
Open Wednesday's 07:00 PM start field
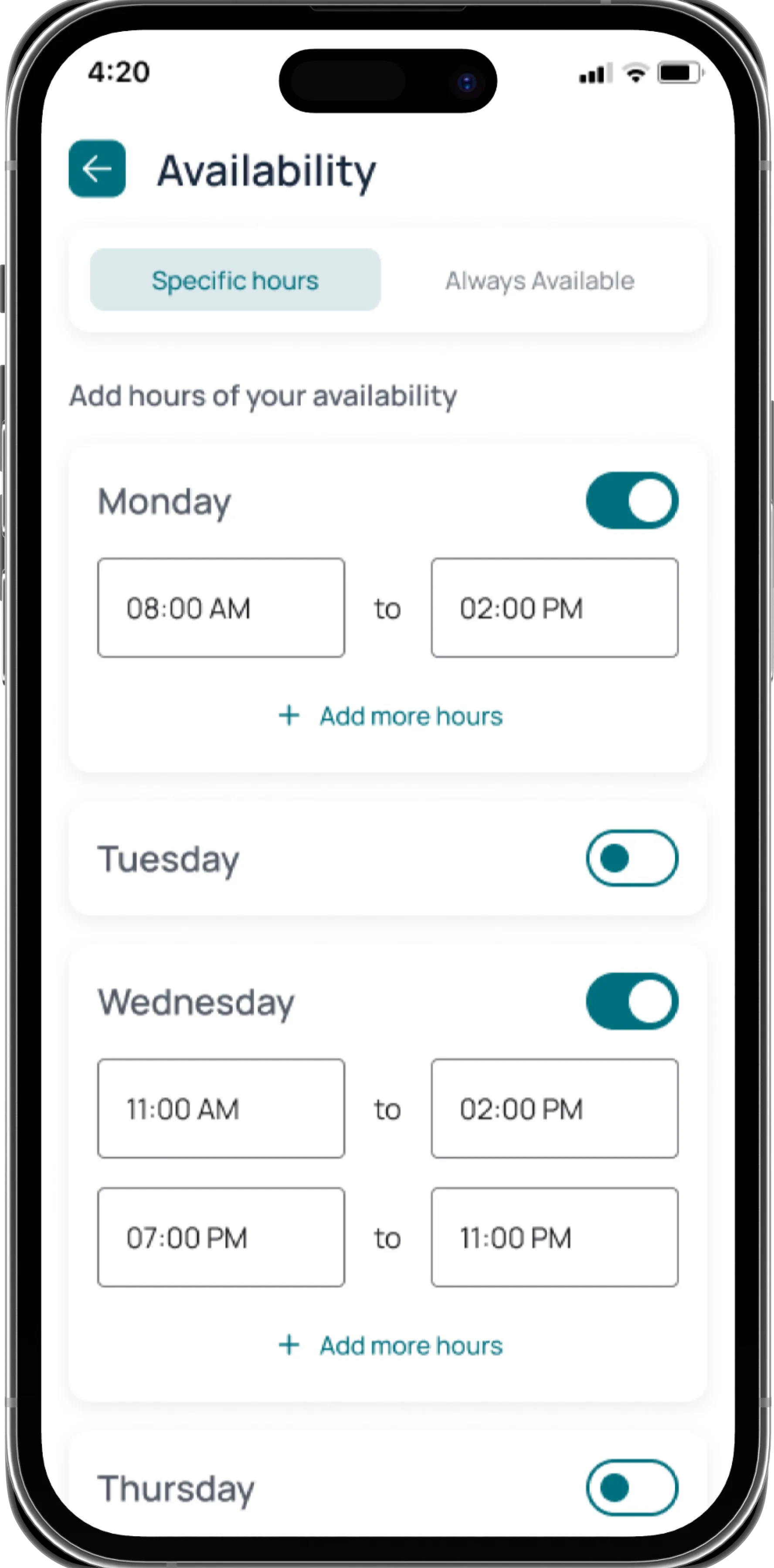(x=221, y=1237)
